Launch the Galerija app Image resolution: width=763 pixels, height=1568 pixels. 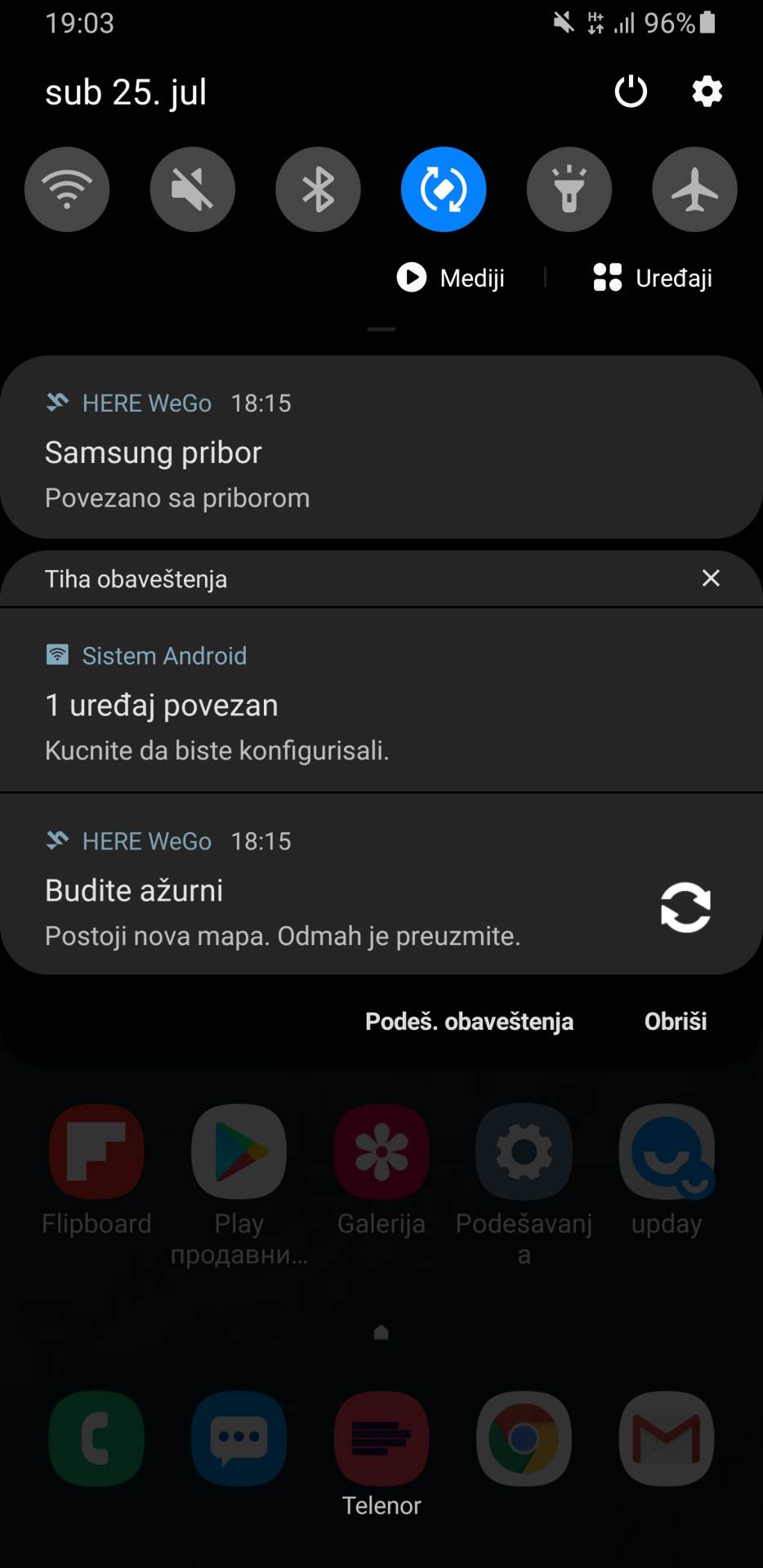(x=381, y=1151)
